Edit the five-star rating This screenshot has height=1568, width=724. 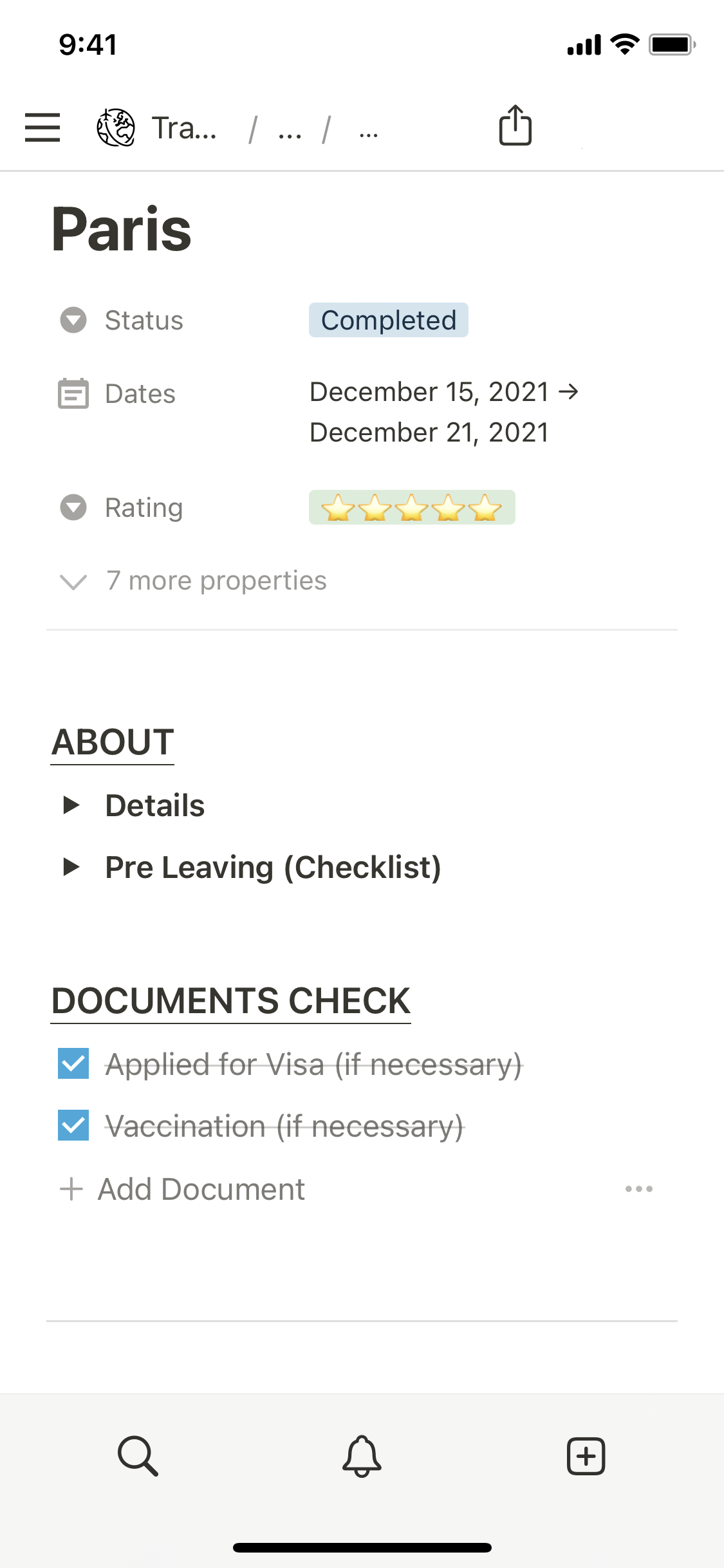click(x=412, y=508)
